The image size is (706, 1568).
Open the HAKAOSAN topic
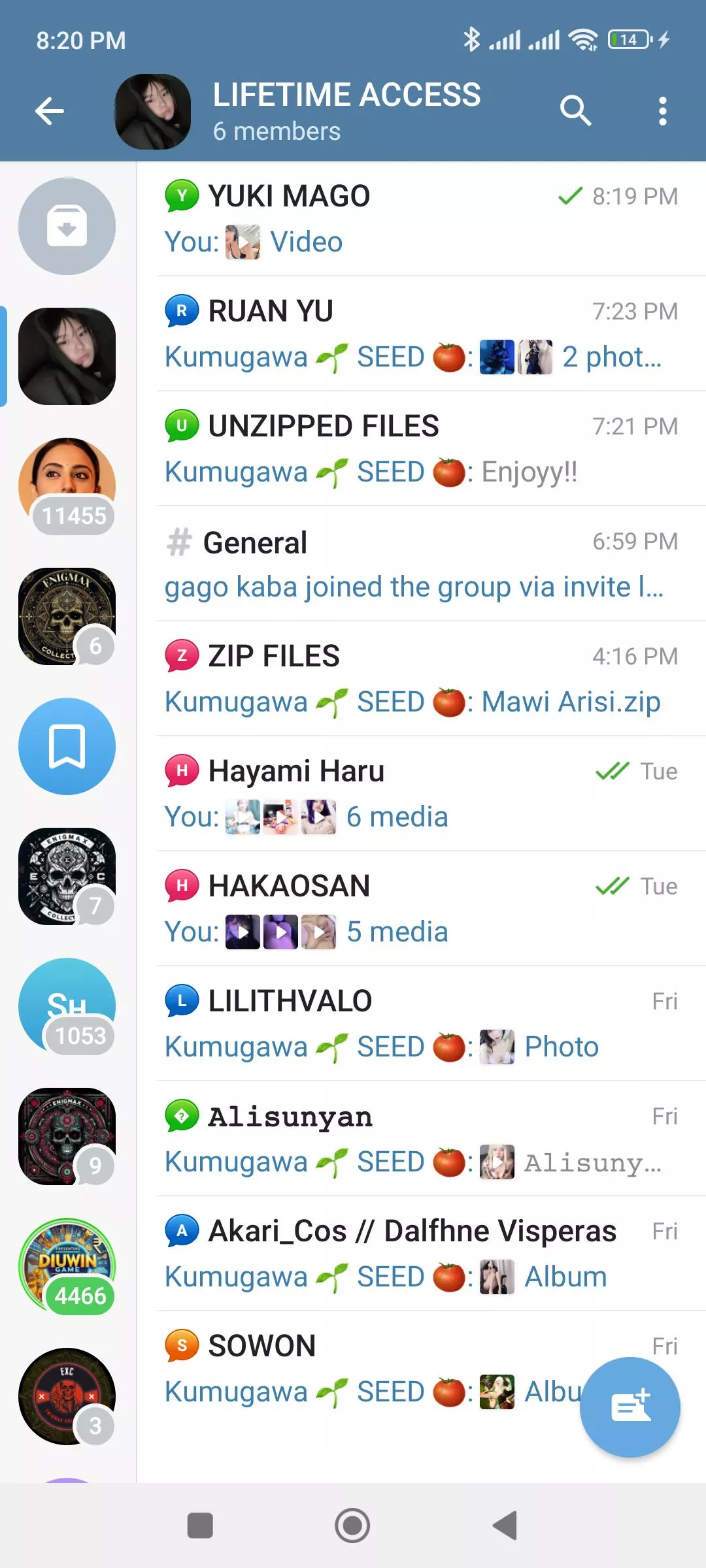pyautogui.click(x=421, y=909)
